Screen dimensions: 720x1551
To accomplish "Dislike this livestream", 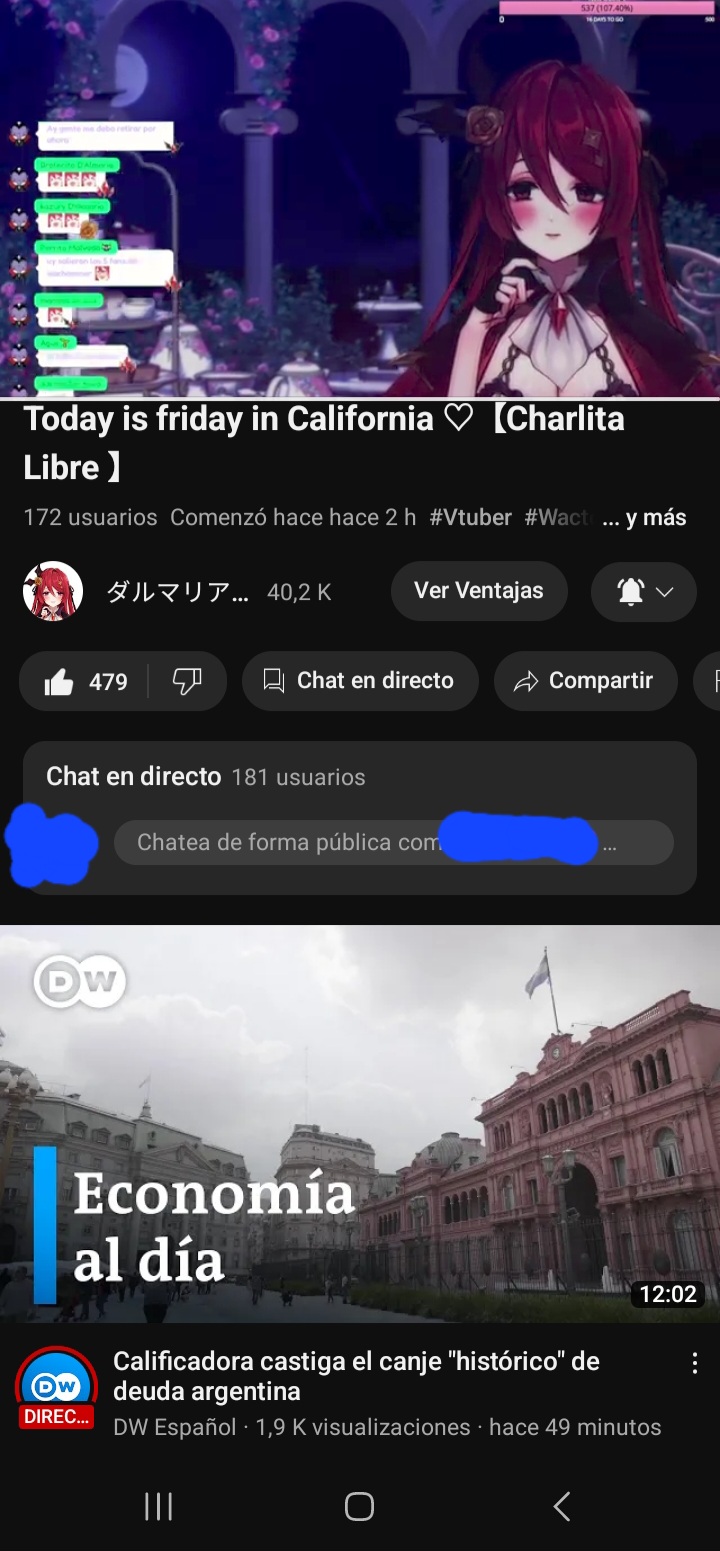I will tap(187, 682).
